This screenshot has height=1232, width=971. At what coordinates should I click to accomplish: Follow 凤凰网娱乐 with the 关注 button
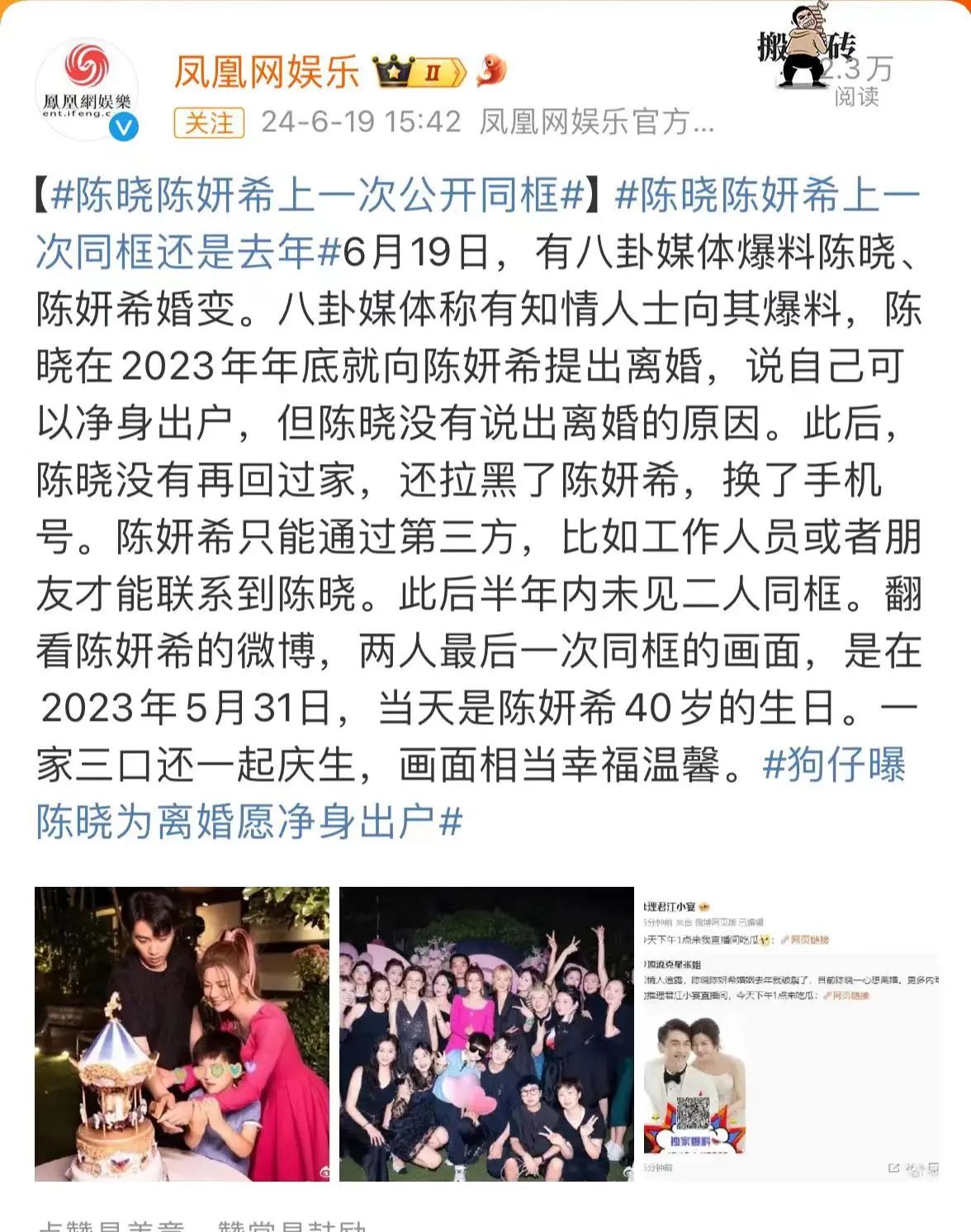tap(209, 123)
